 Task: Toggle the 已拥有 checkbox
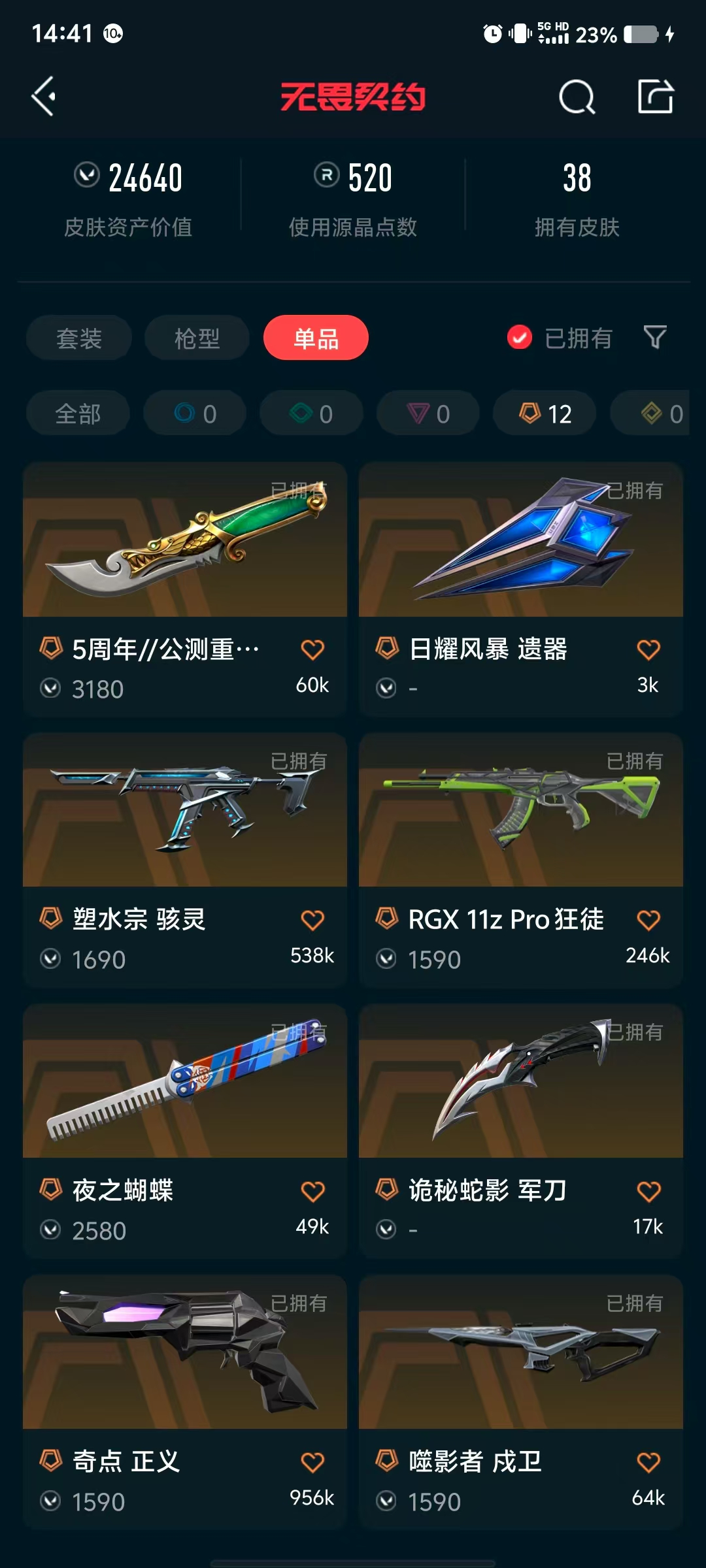click(x=520, y=338)
